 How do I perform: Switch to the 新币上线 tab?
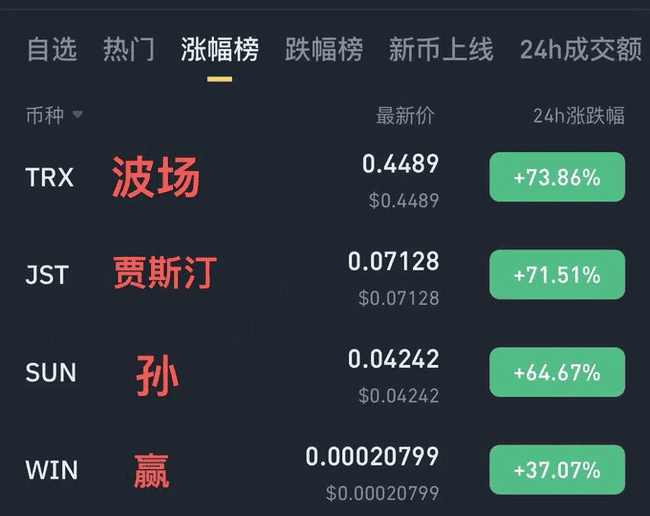[x=441, y=50]
